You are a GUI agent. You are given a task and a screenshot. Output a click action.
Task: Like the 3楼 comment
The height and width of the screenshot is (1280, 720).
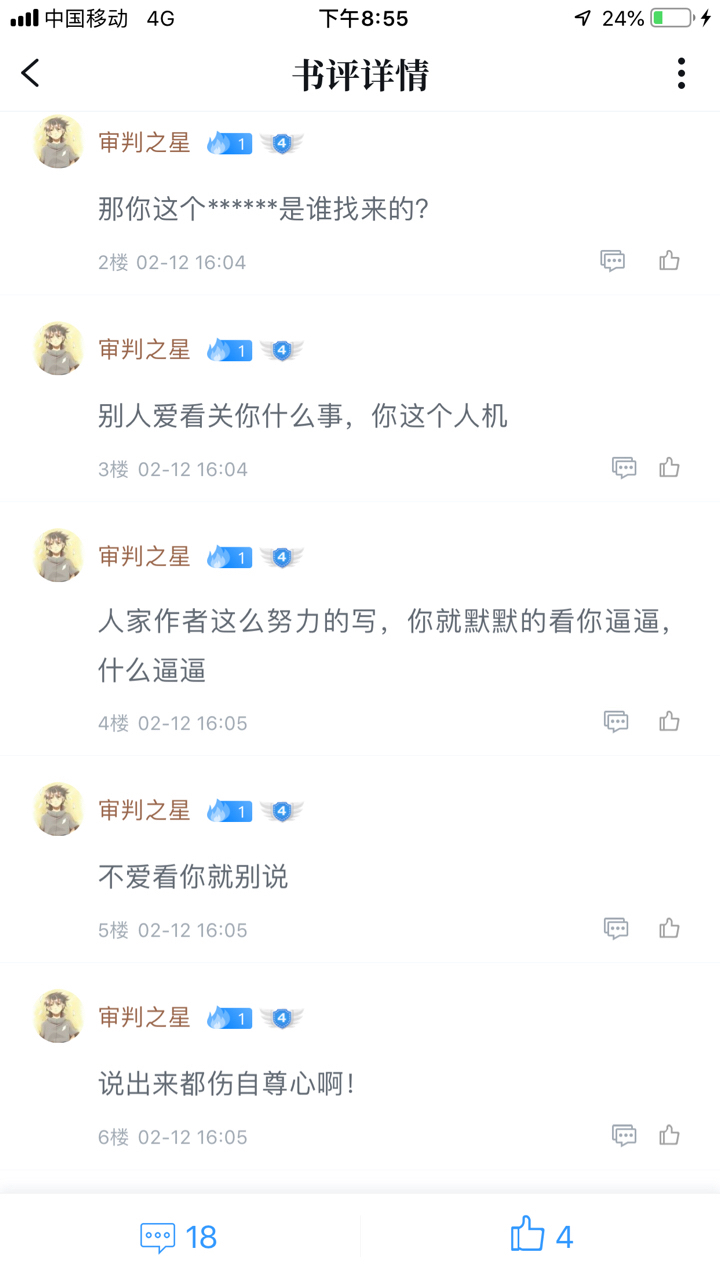tap(669, 468)
